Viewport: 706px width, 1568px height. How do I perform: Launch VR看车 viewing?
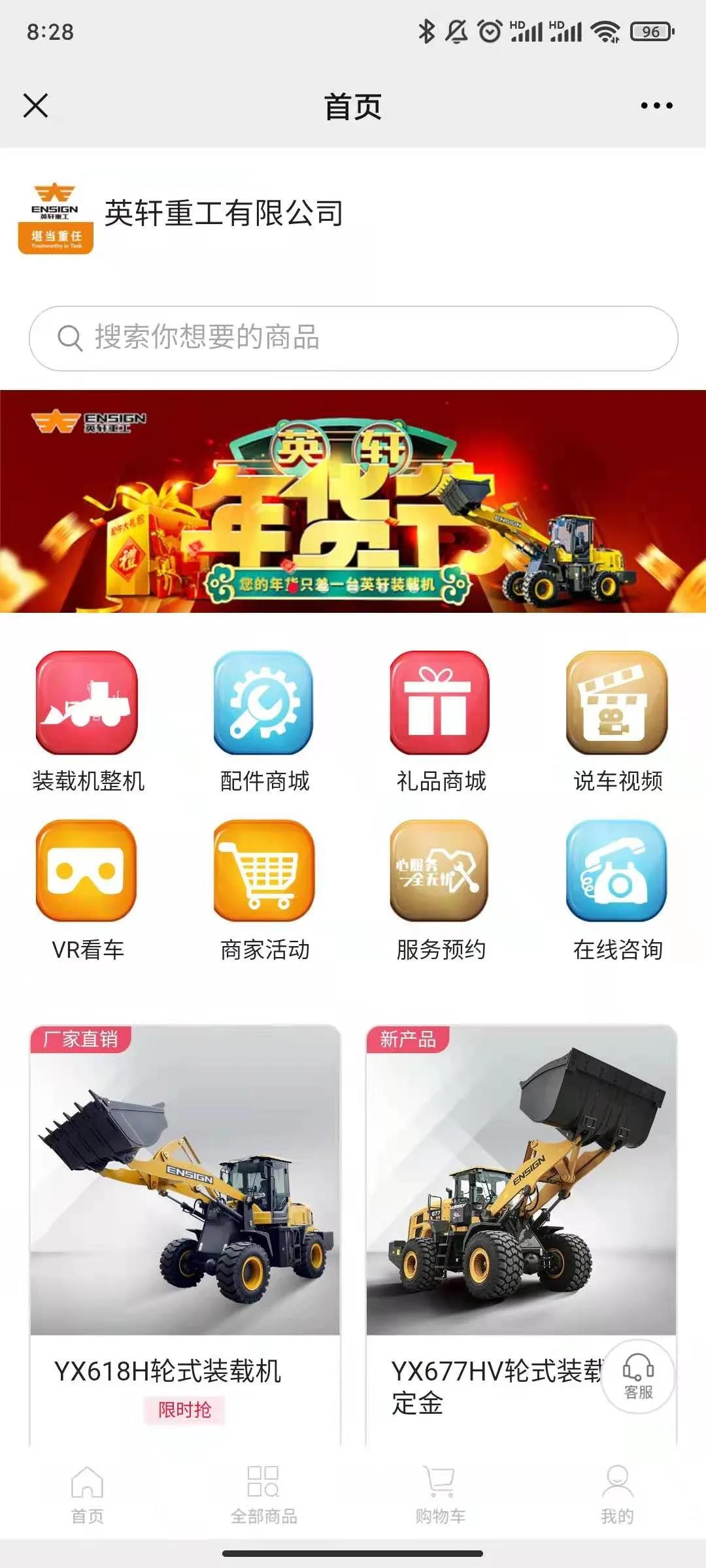pyautogui.click(x=88, y=890)
